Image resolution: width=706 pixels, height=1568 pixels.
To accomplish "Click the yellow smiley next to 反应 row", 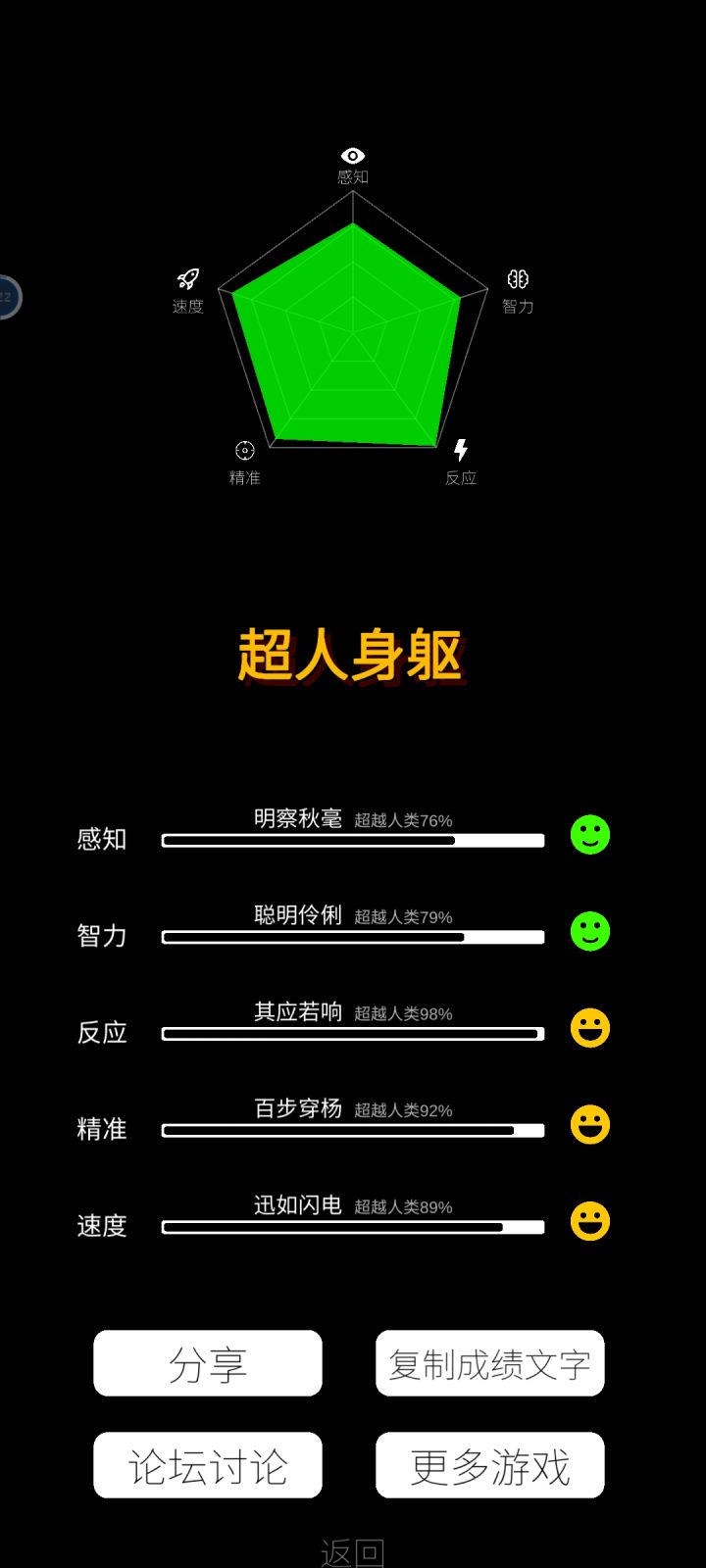I will pos(589,1028).
